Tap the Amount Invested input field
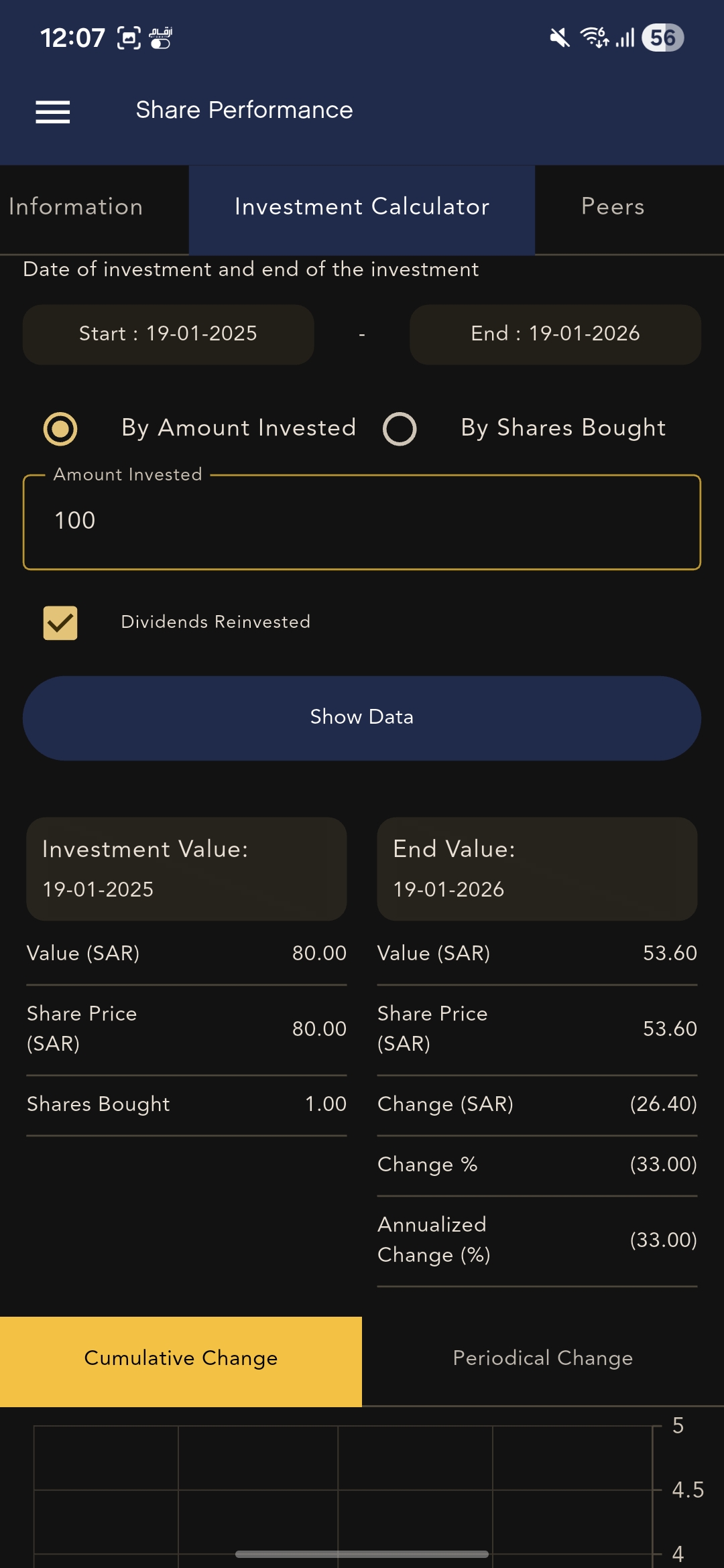724x1568 pixels. 362,521
